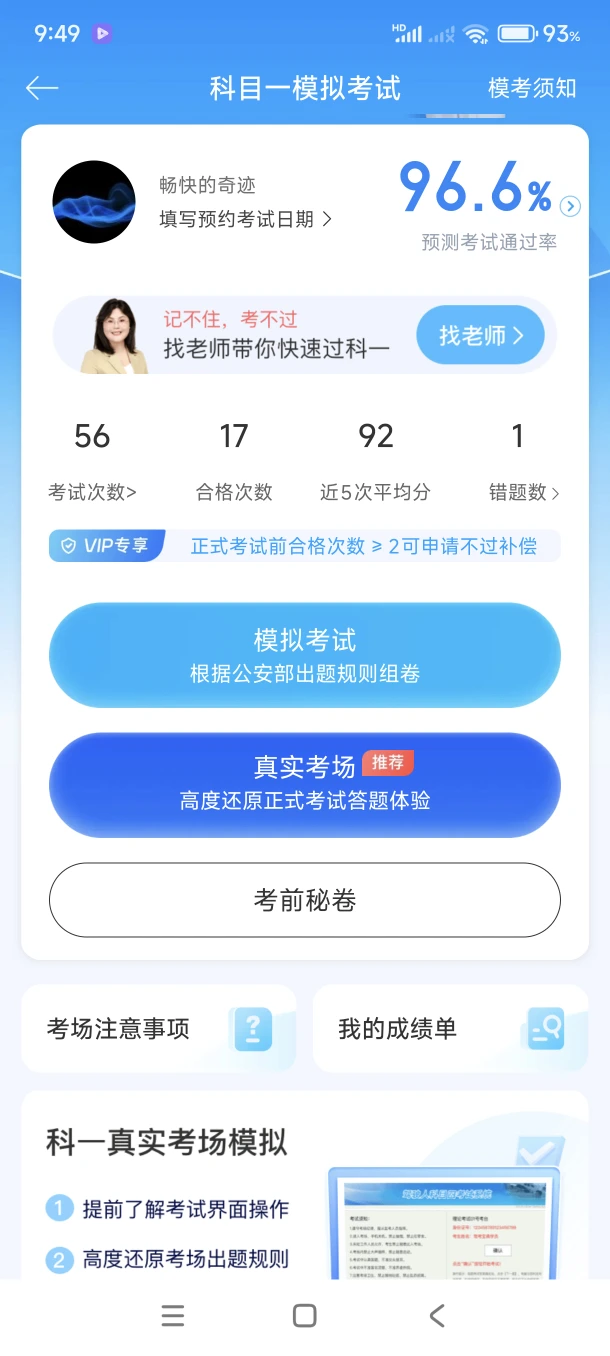This screenshot has height=1356, width=610.
Task: Go to home screen via system home button
Action: [x=305, y=1316]
